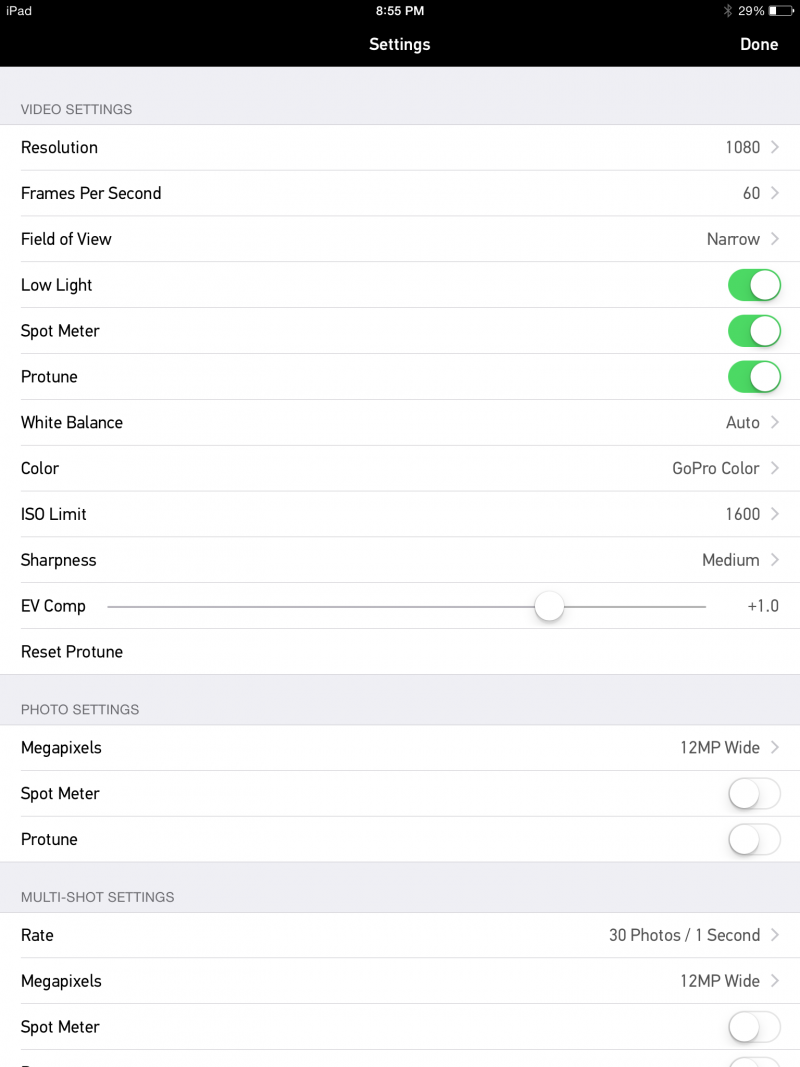Disable Spot Meter under Video Settings
800x1067 pixels.
(753, 331)
